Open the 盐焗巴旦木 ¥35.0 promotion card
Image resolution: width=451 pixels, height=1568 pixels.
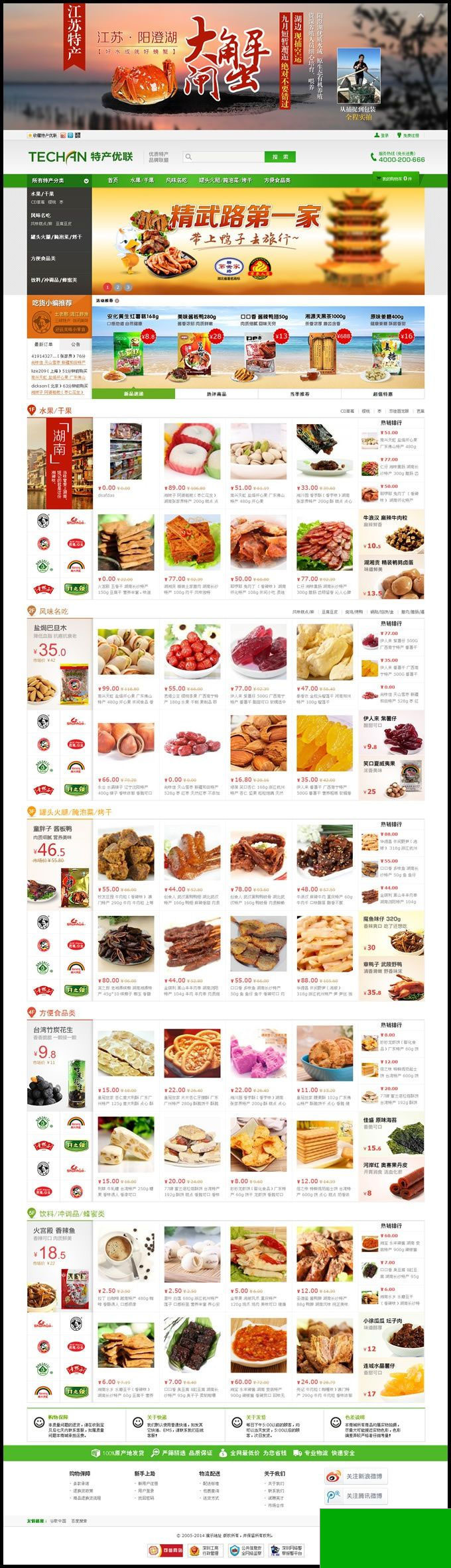pos(60,664)
